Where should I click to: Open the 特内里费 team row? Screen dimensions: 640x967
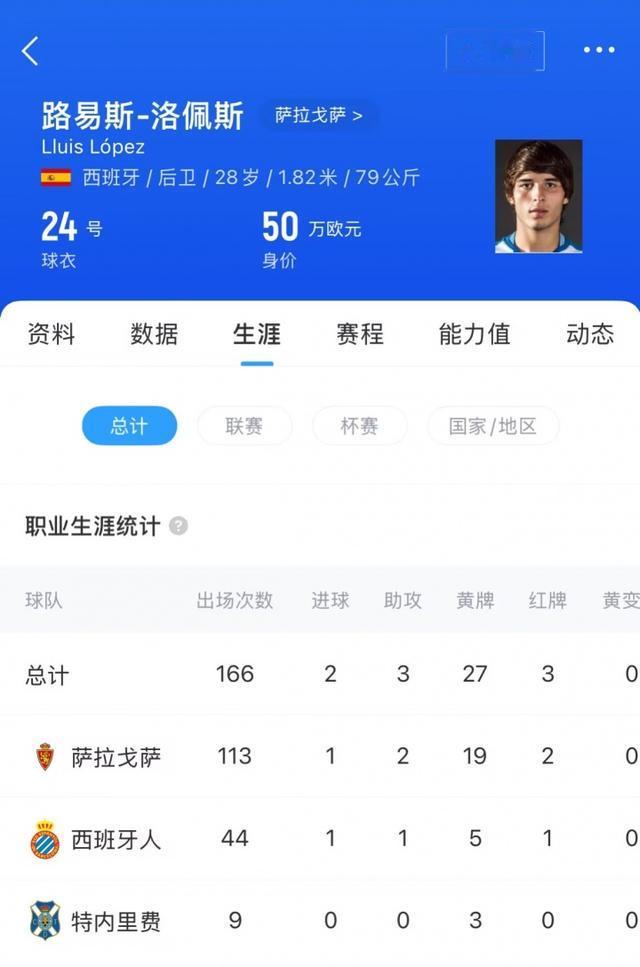pyautogui.click(x=115, y=921)
